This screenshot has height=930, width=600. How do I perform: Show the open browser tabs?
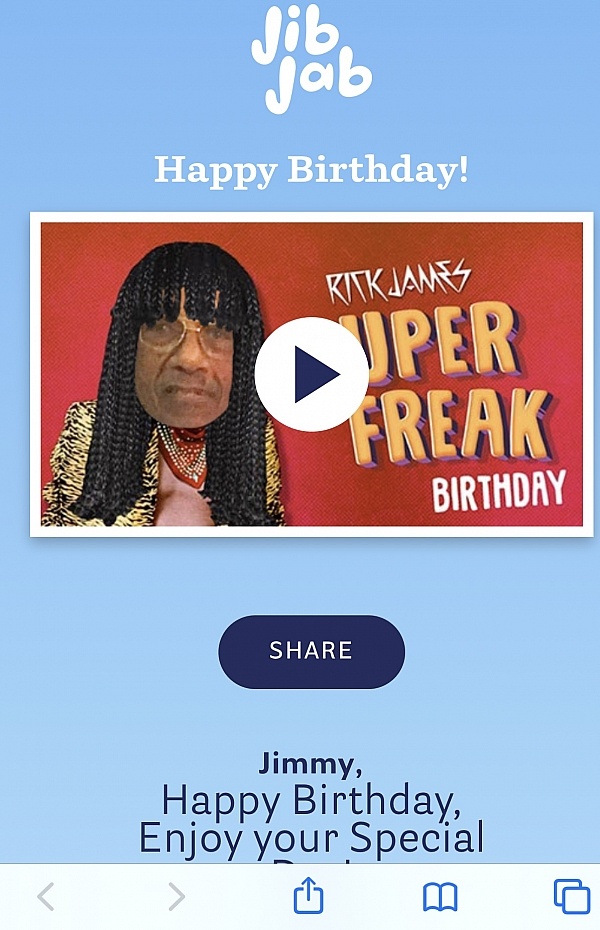571,896
